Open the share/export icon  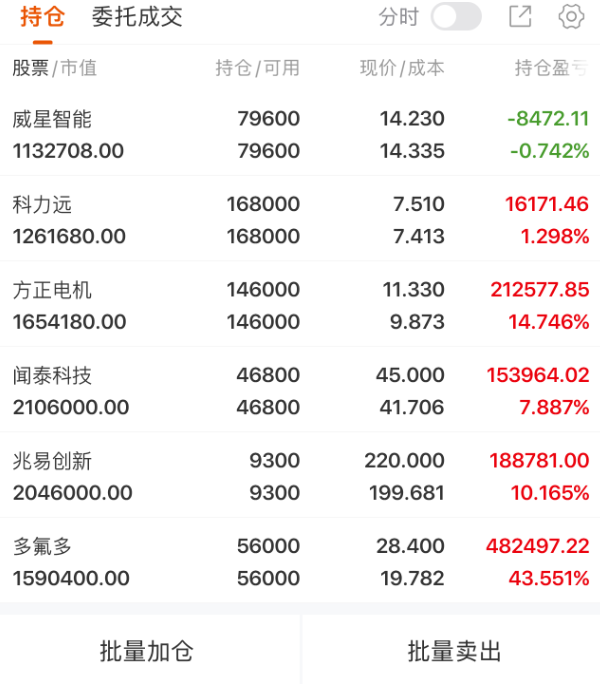click(x=520, y=17)
